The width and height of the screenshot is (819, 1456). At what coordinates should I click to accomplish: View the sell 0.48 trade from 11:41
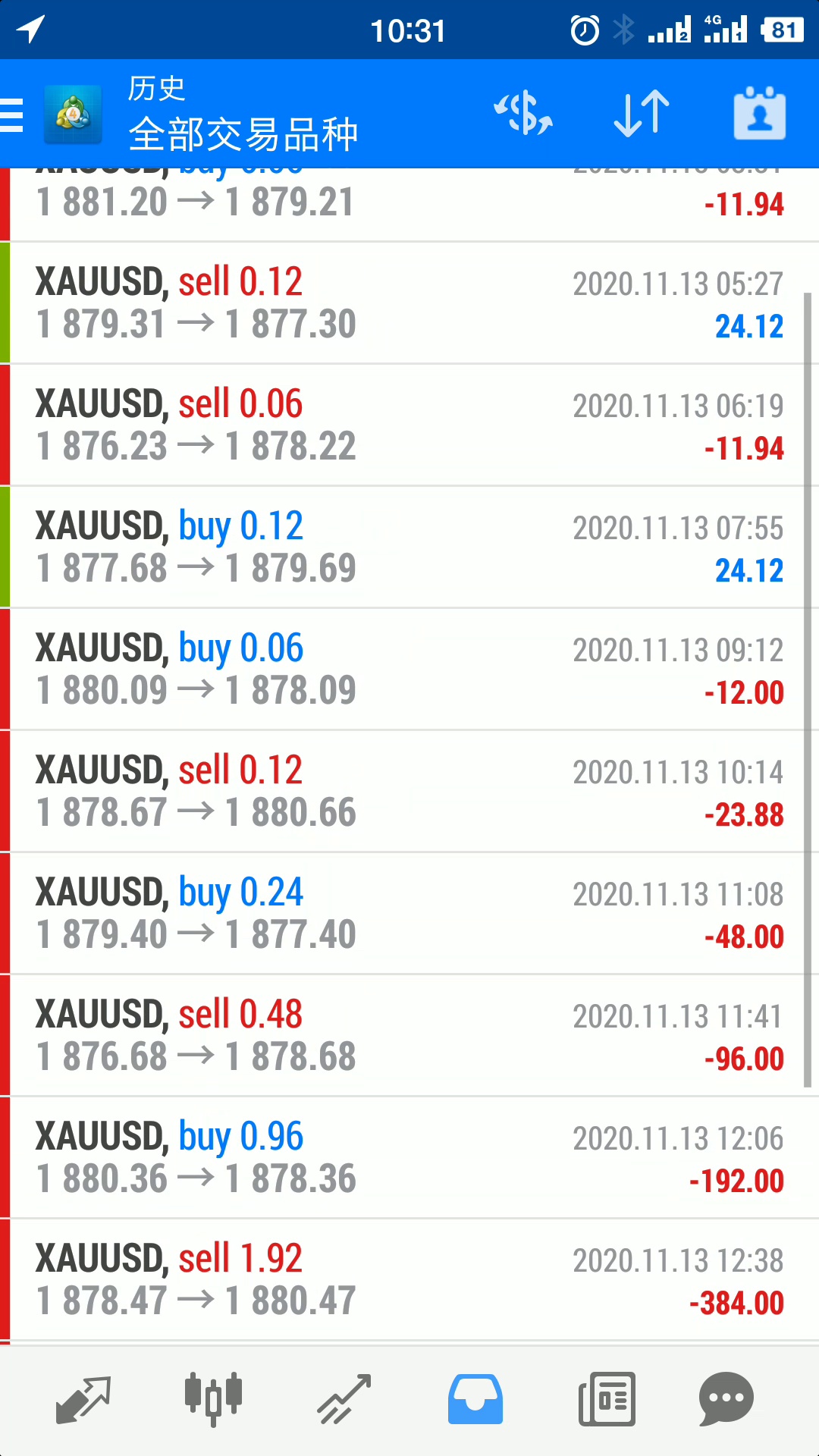tap(409, 1036)
